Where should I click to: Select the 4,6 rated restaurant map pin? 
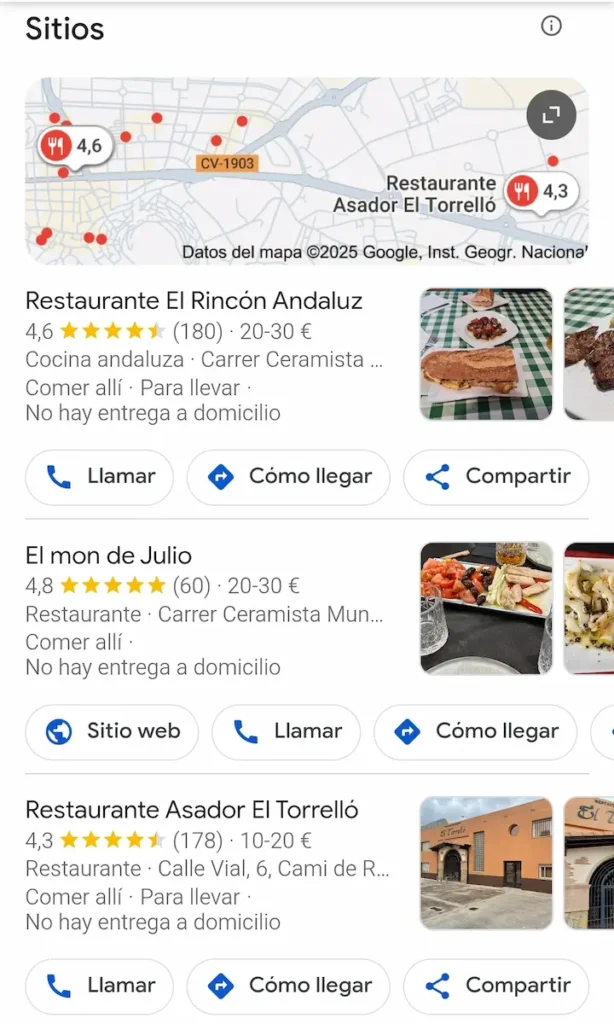73,146
